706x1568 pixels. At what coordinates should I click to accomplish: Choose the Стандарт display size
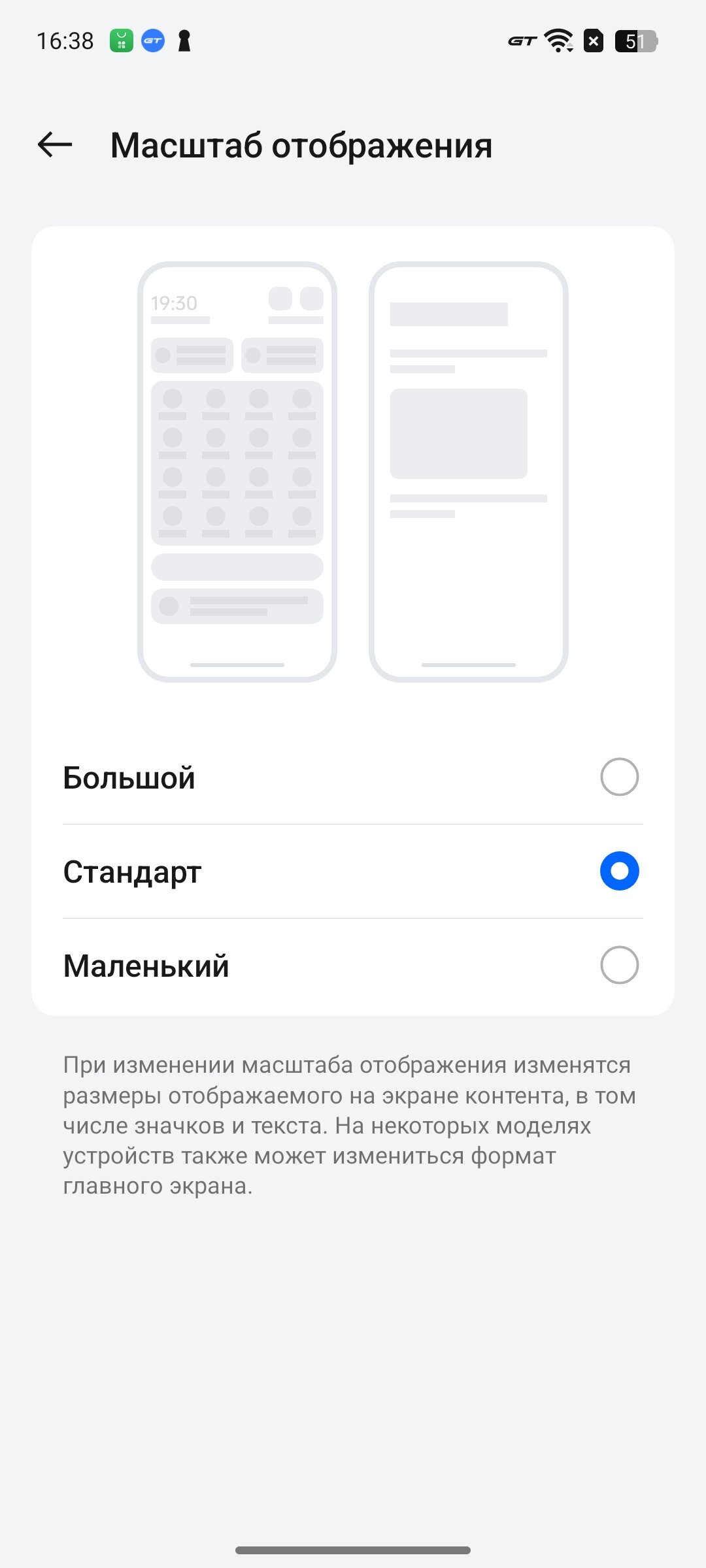click(353, 872)
